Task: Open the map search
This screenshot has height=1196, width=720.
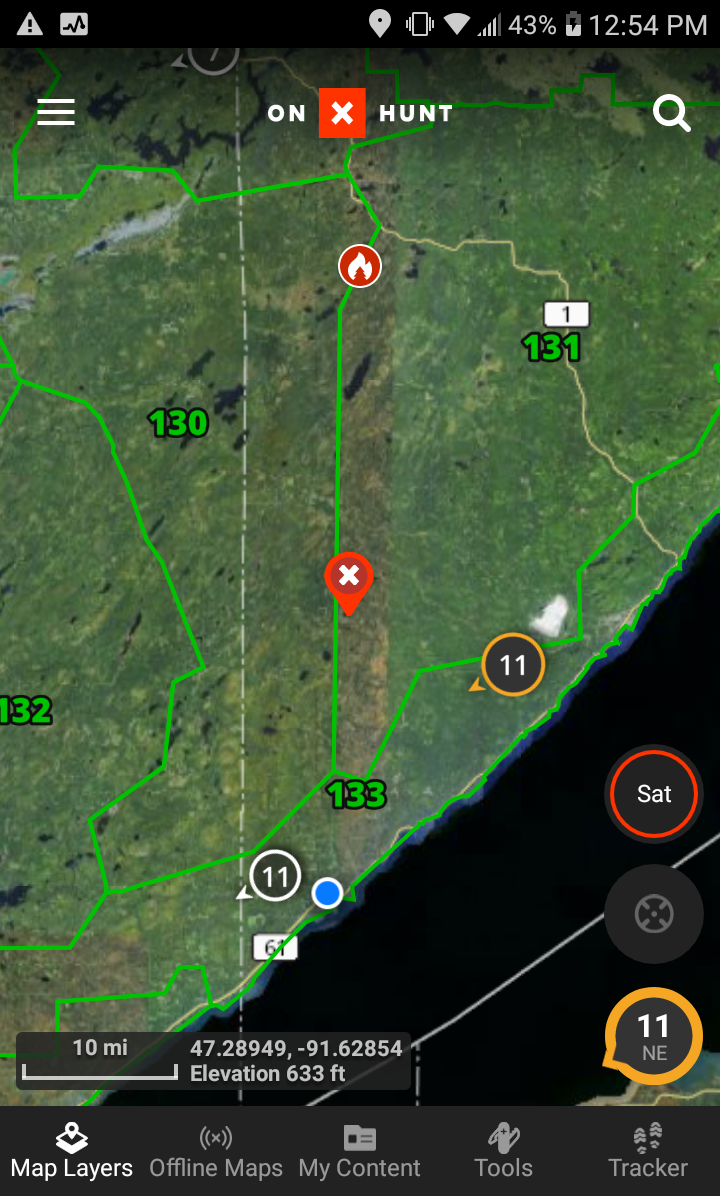Action: [672, 114]
